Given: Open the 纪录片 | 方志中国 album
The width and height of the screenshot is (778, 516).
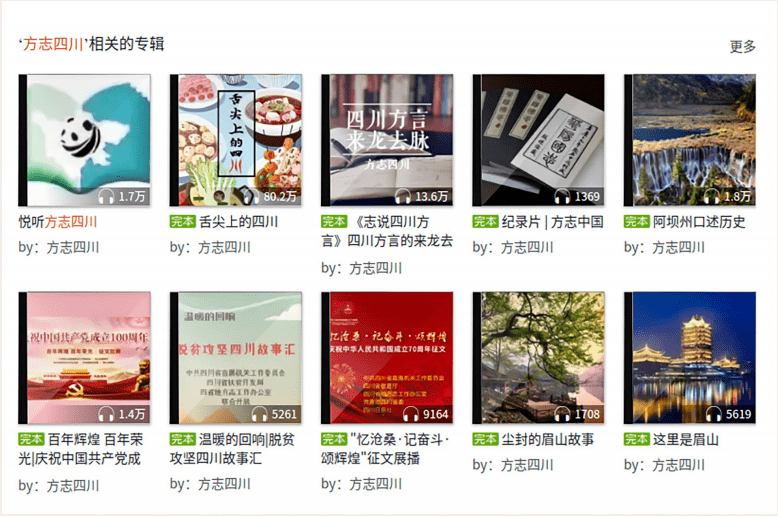Looking at the screenshot, I should click(538, 140).
